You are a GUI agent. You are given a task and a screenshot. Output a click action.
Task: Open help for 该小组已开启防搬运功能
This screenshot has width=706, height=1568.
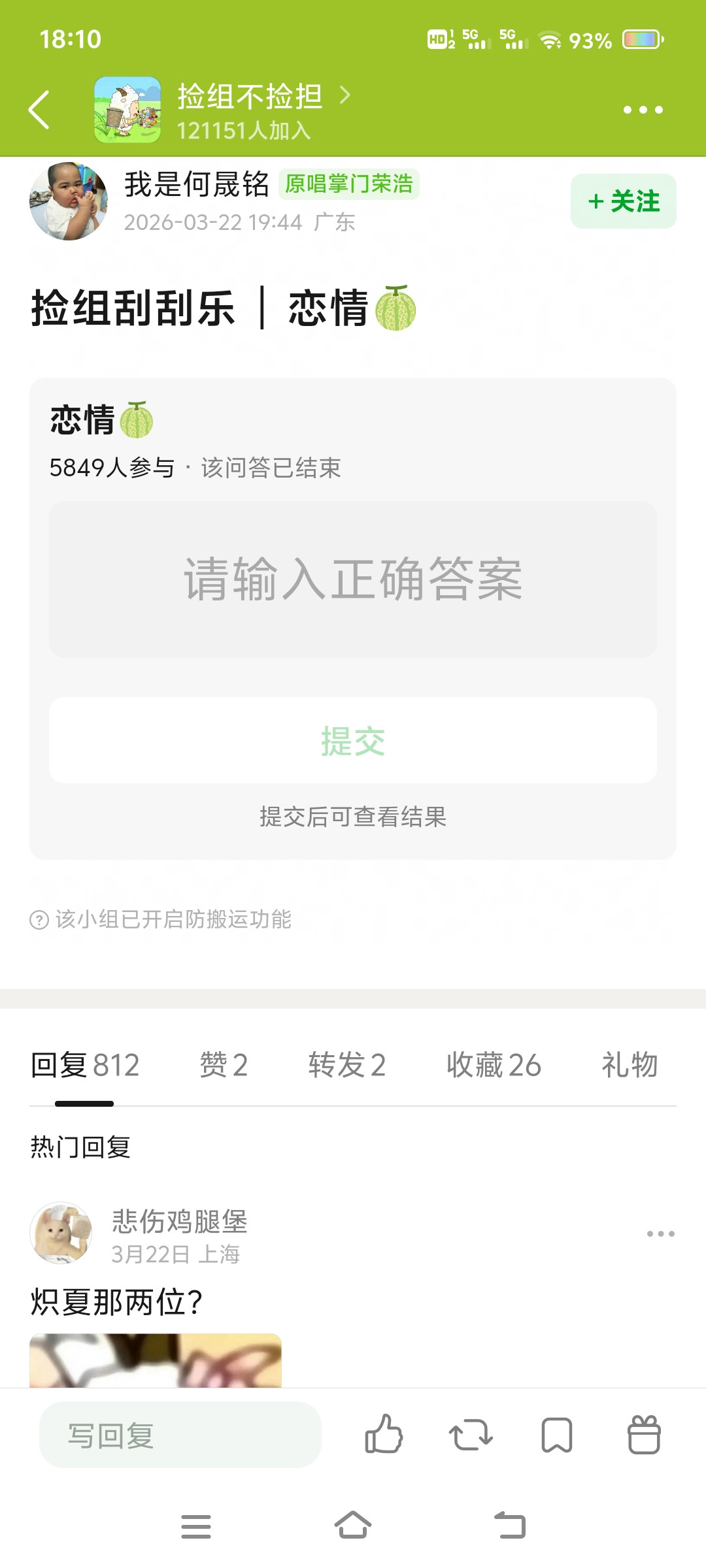(x=39, y=920)
